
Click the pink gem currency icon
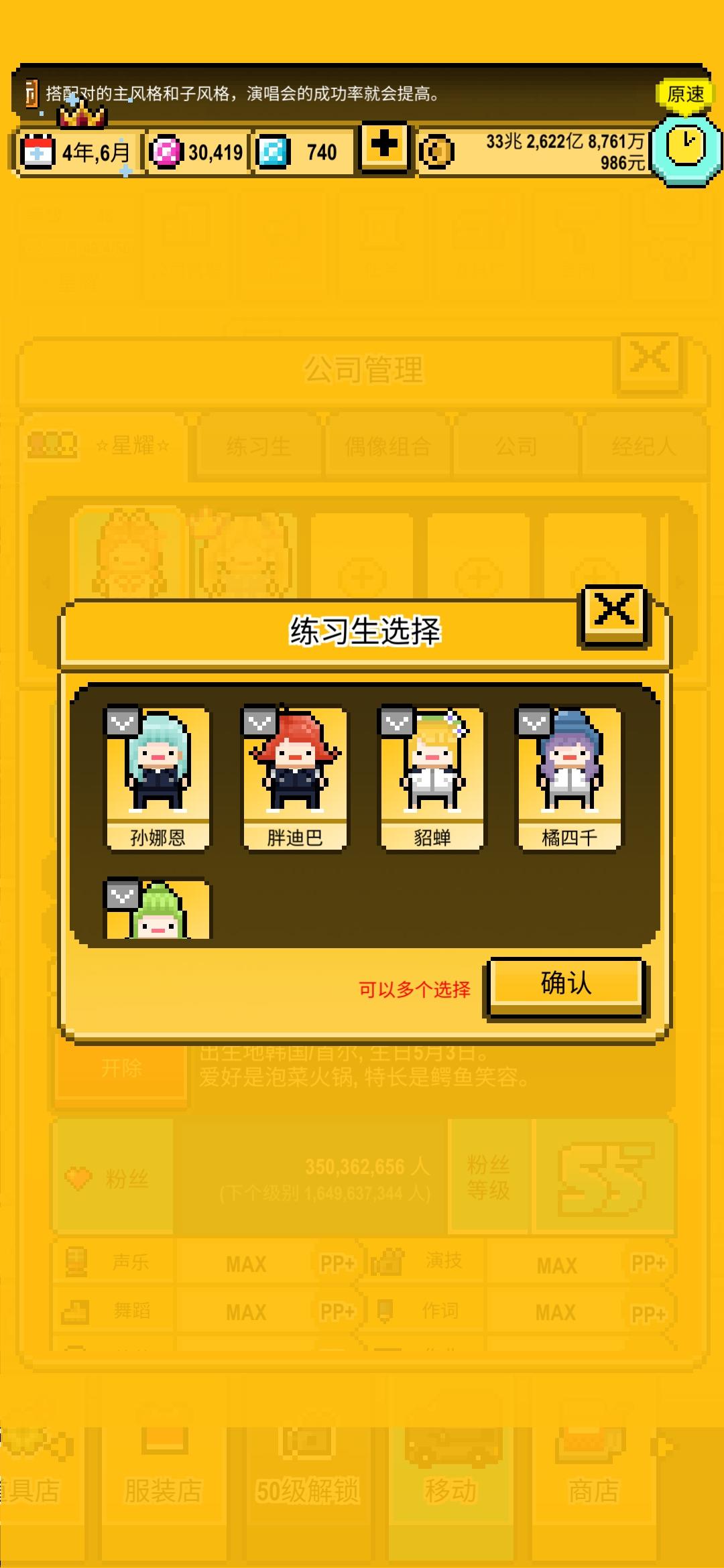pos(169,151)
